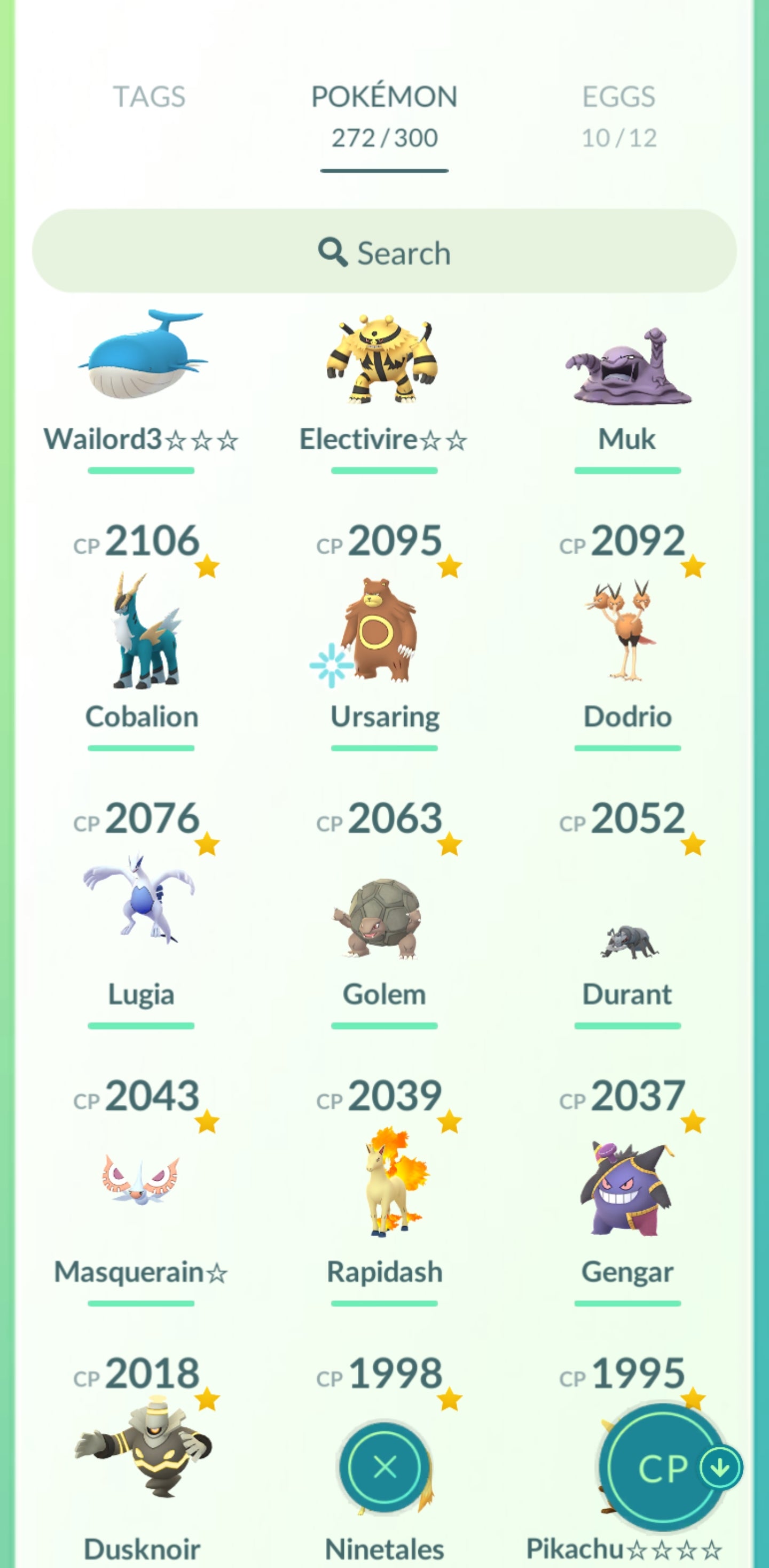The width and height of the screenshot is (769, 1568).
Task: Select the Muk entry
Action: [x=627, y=368]
